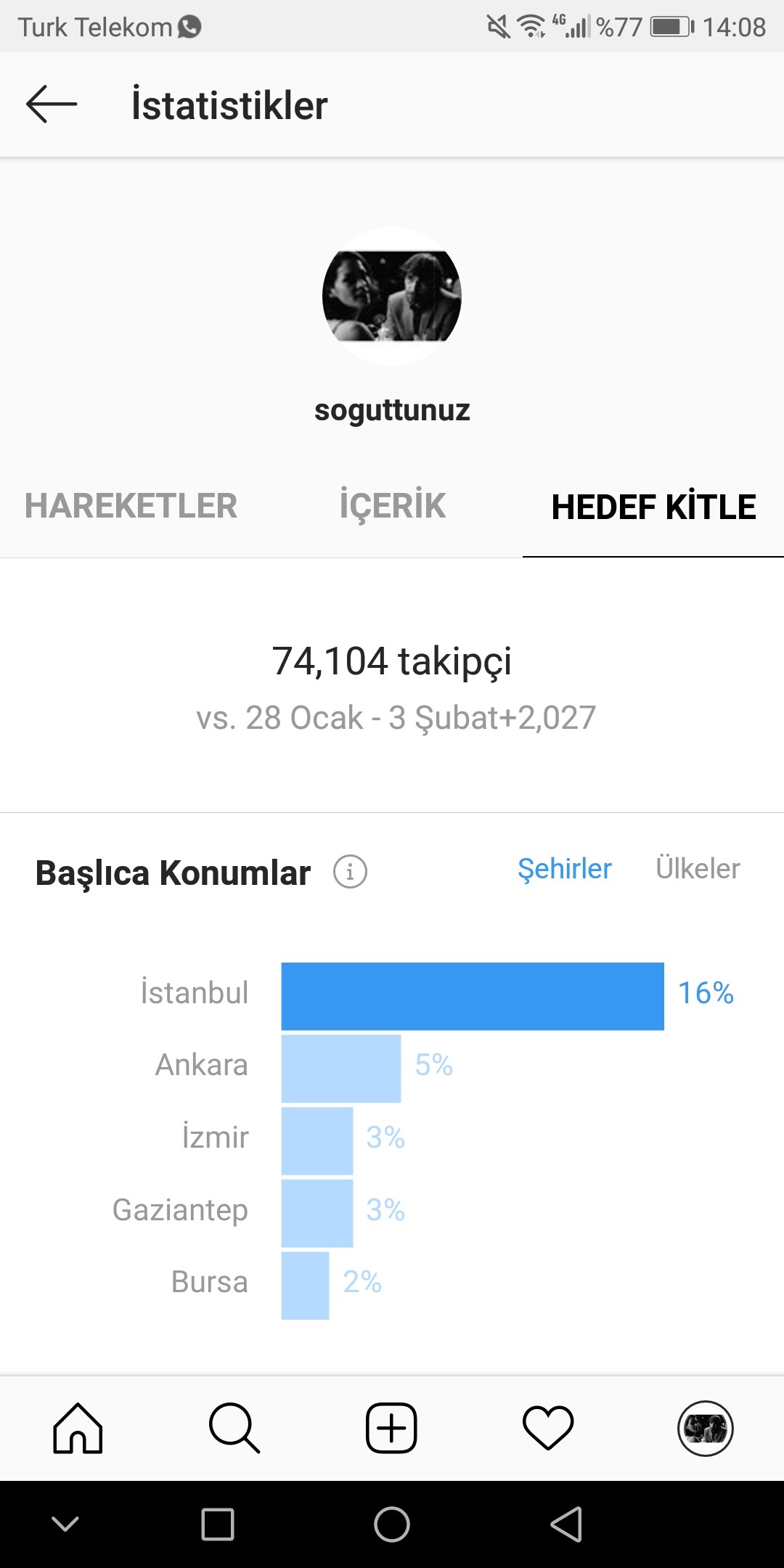Create a new post
This screenshot has height=1568, width=784.
click(391, 1428)
